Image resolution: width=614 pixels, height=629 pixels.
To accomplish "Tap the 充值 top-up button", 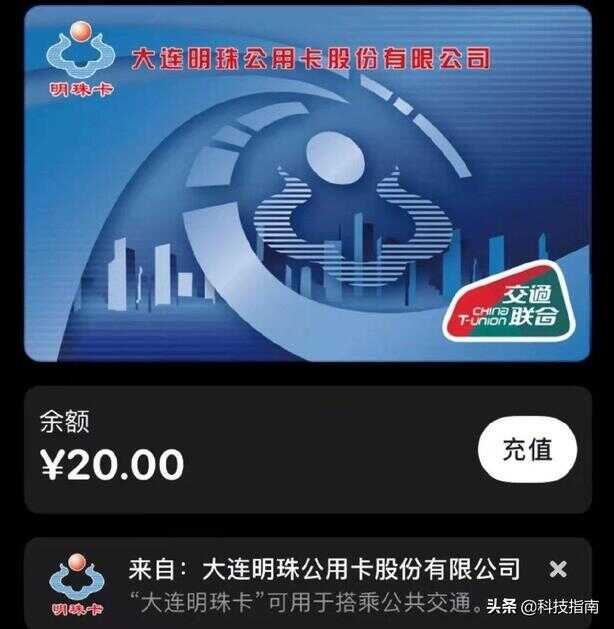I will point(527,450).
